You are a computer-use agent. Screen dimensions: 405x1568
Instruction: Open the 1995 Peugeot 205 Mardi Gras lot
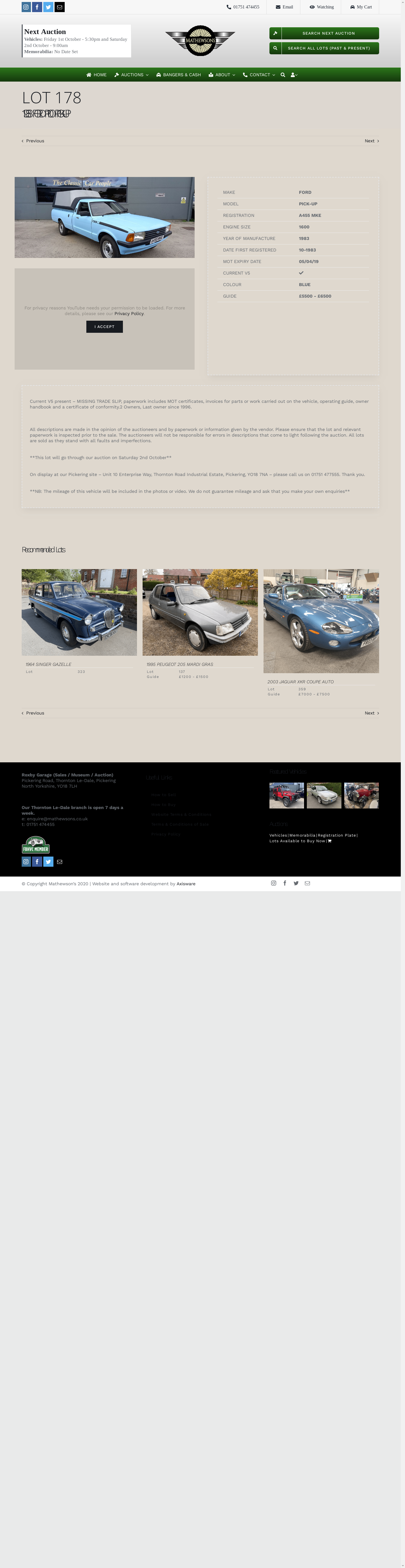pos(200,612)
